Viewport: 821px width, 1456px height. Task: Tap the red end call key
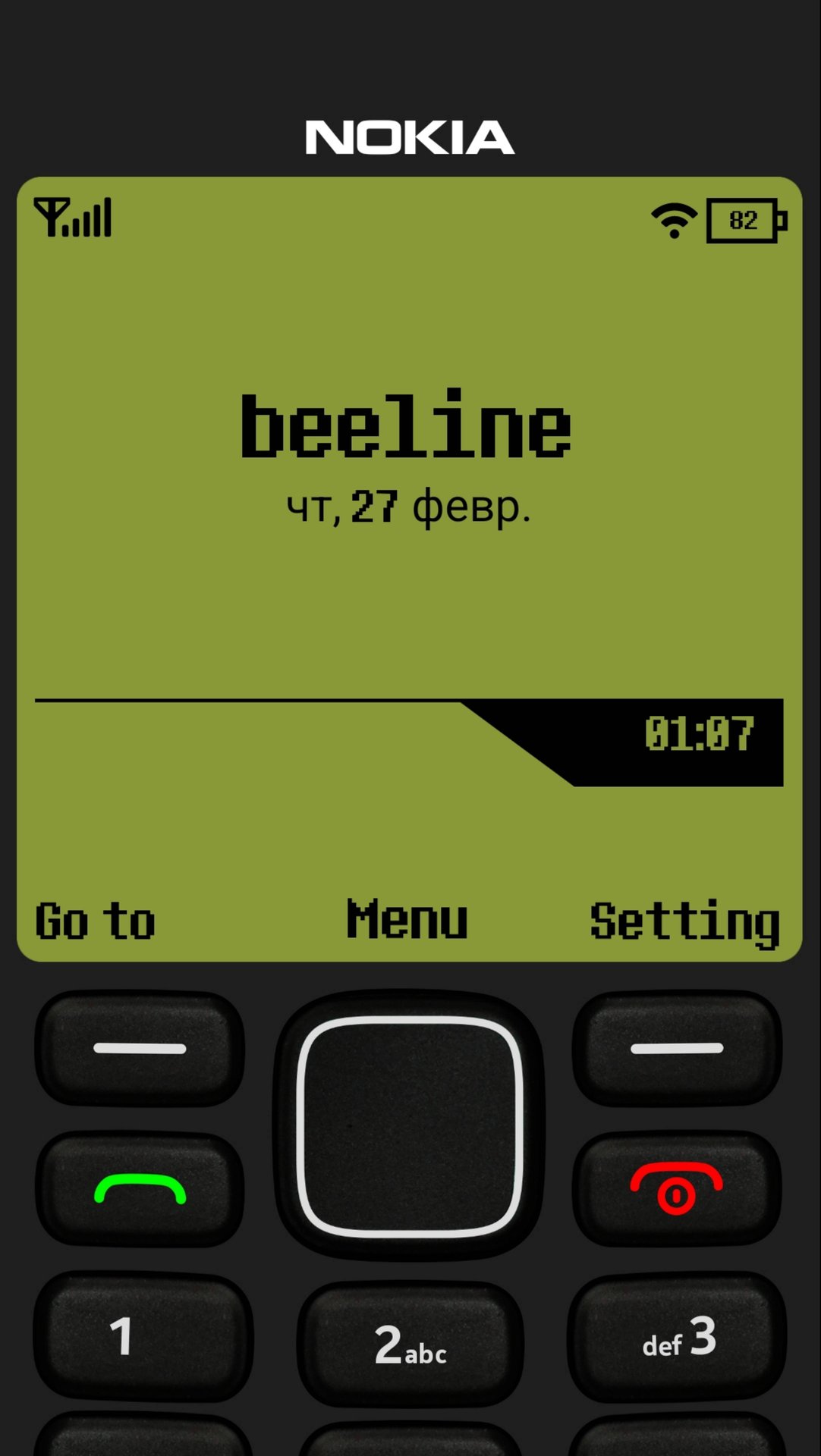pos(677,1189)
